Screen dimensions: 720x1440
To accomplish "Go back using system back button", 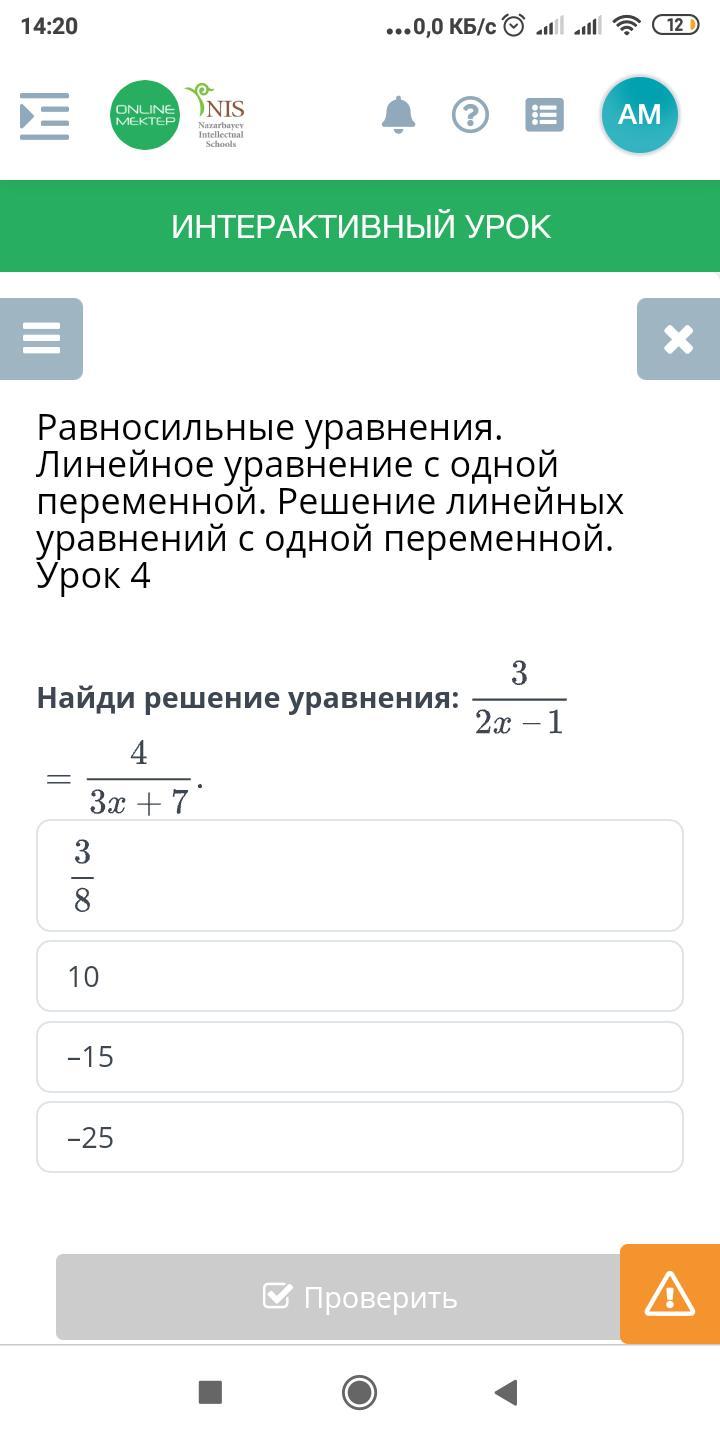I will click(x=506, y=1392).
